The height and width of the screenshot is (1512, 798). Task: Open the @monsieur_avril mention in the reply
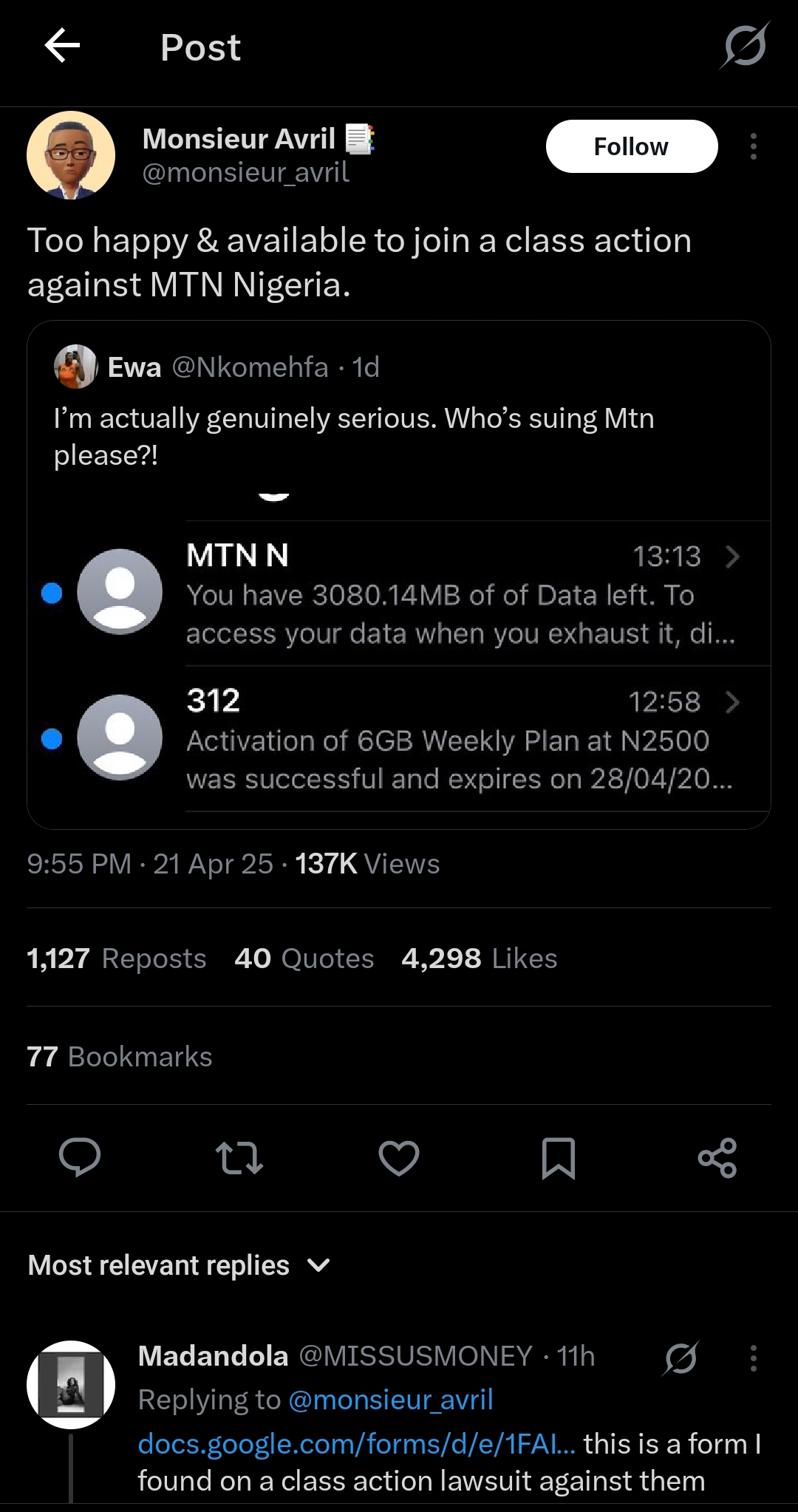click(390, 1400)
